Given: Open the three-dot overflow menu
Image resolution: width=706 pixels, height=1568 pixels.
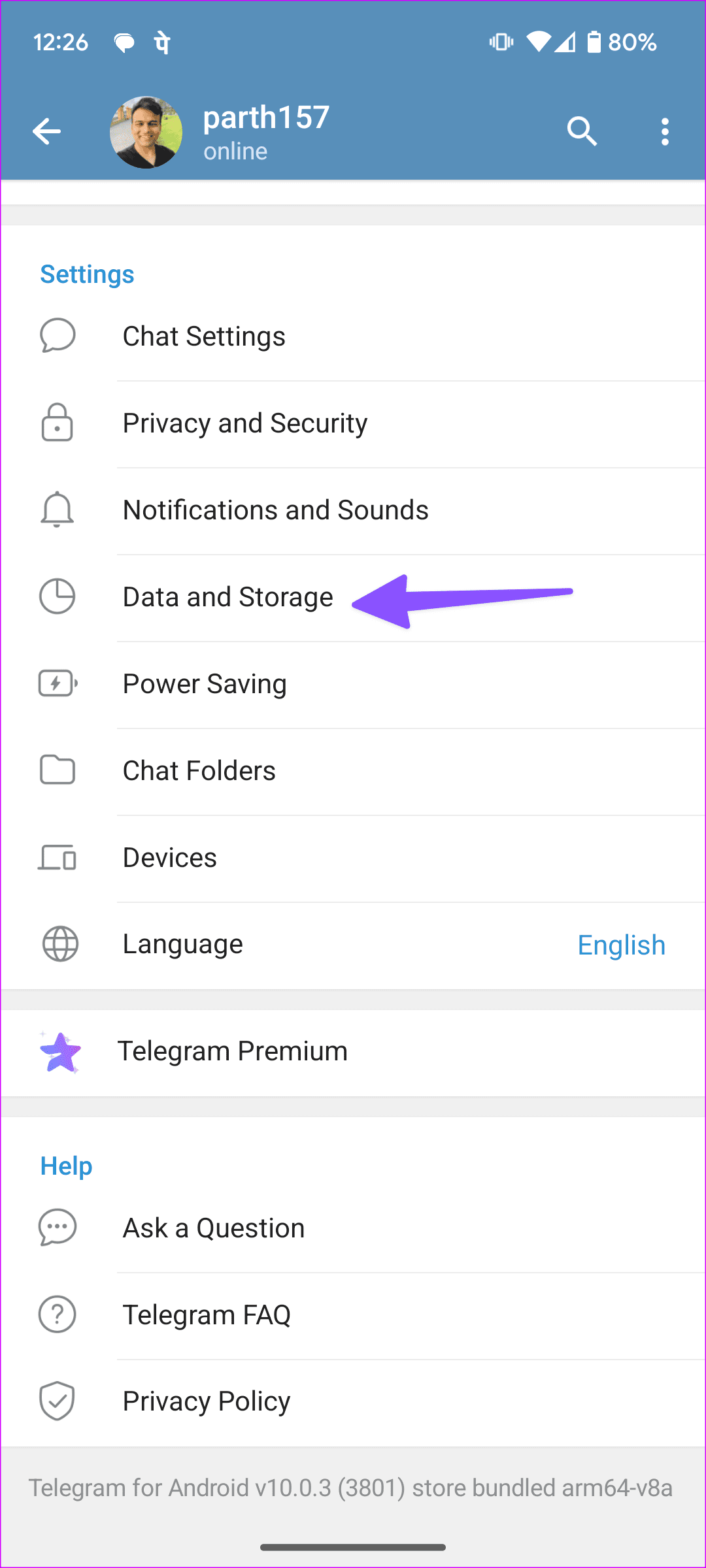Looking at the screenshot, I should coord(665,131).
